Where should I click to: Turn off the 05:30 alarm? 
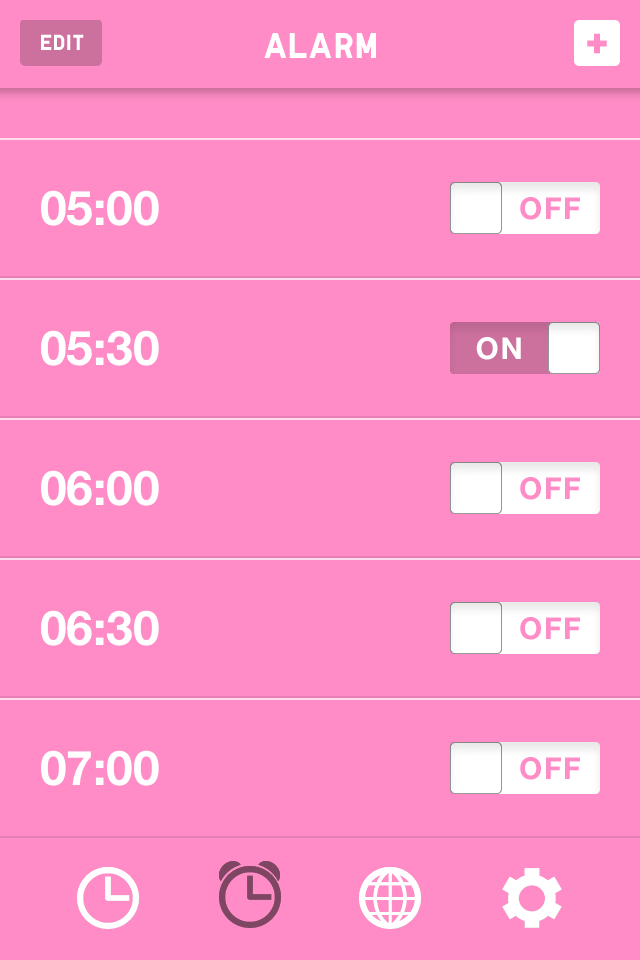pyautogui.click(x=525, y=348)
